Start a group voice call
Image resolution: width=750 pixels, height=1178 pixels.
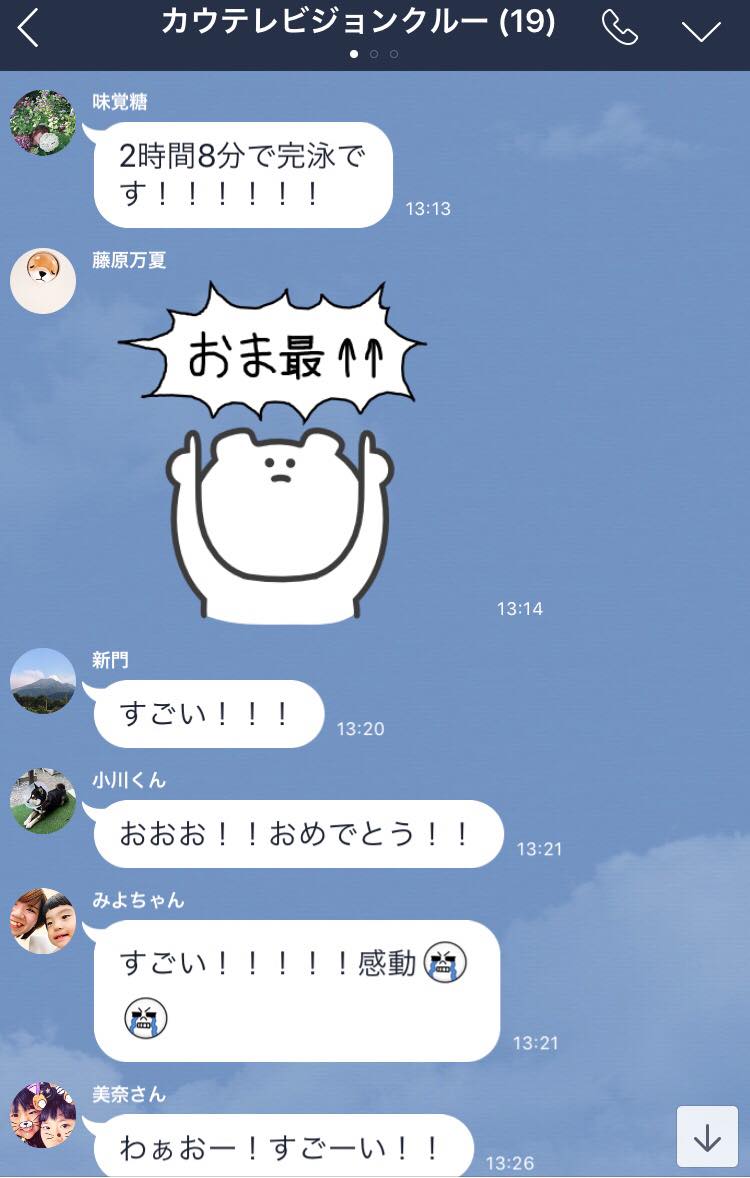coord(620,29)
